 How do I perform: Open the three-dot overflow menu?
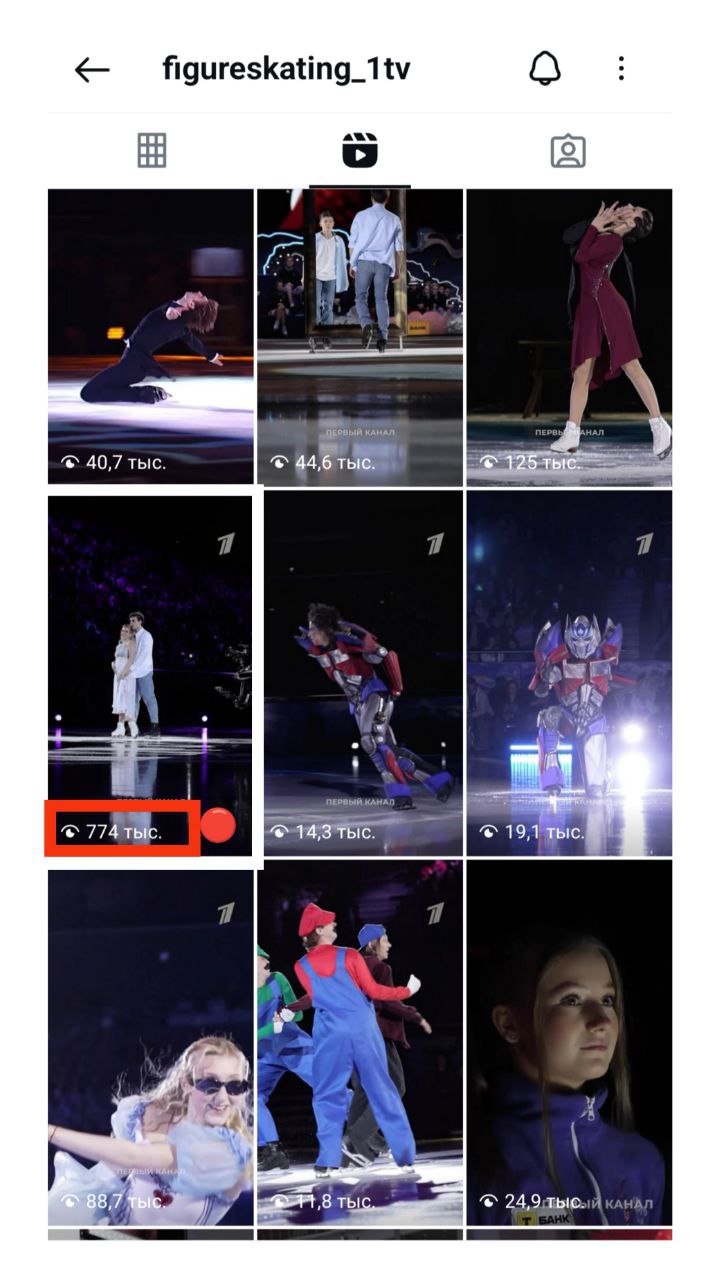621,69
